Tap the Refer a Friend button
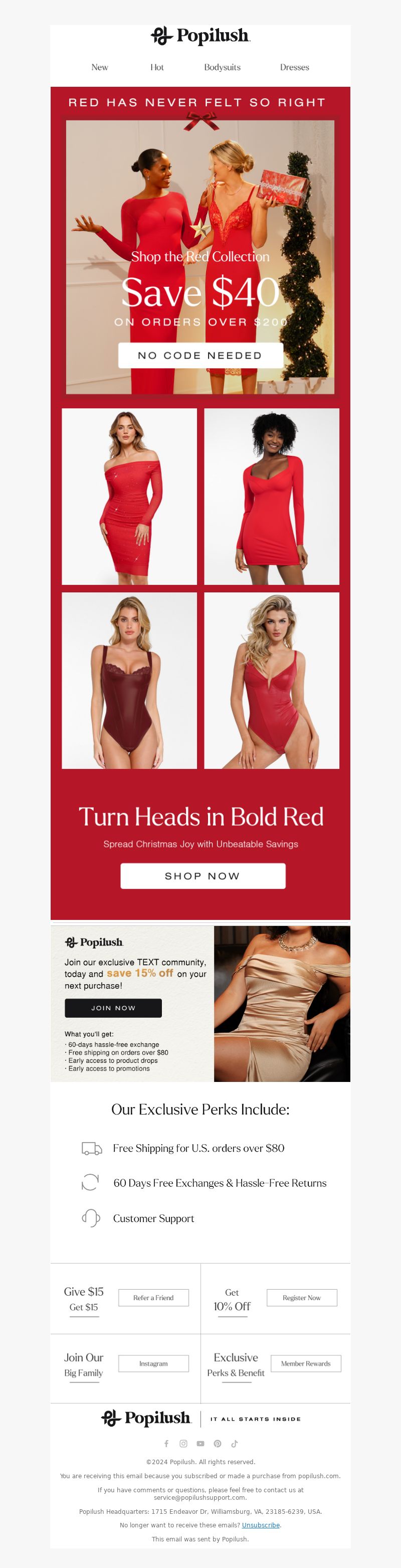401x1568 pixels. tap(153, 1298)
